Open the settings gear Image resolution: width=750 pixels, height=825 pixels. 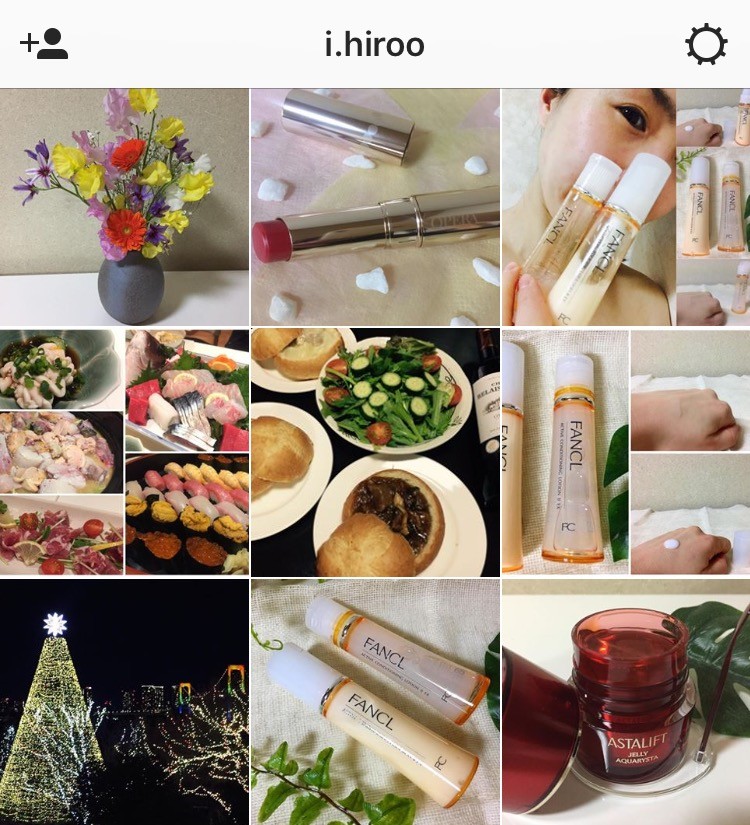[705, 44]
